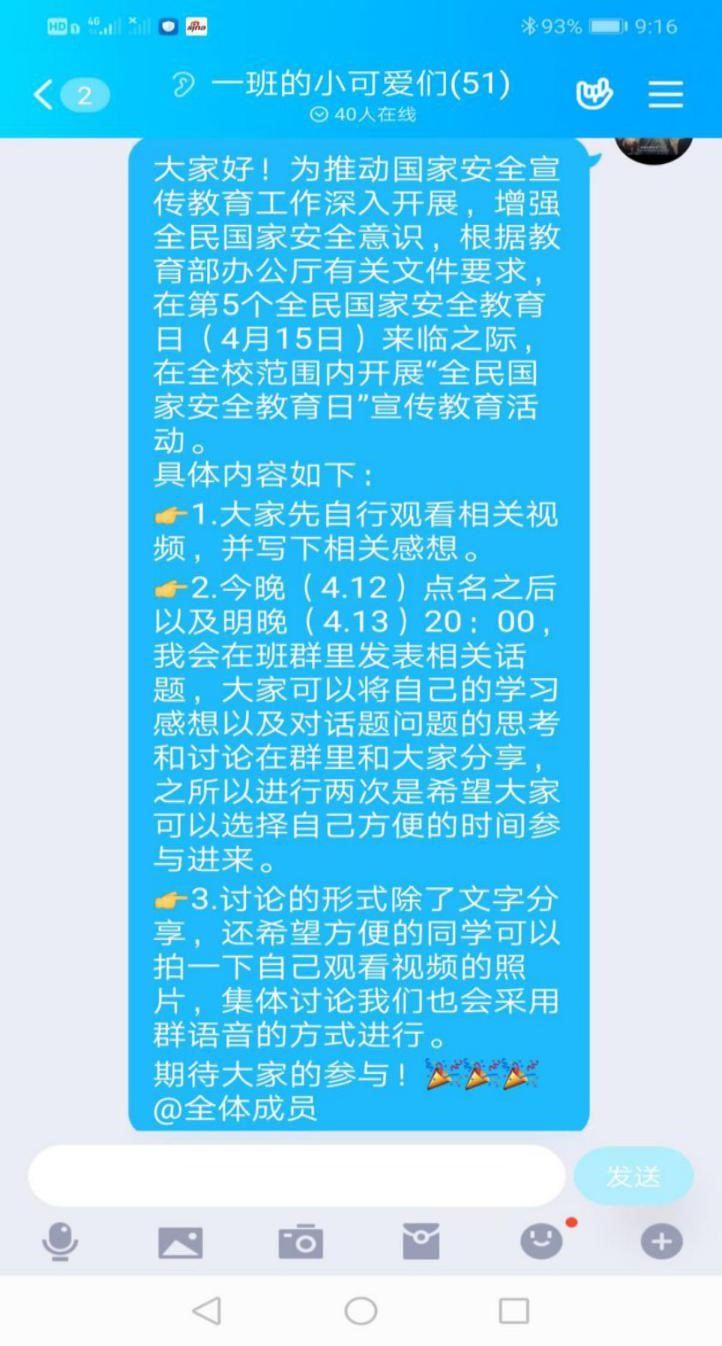Go back to the chat list
This screenshot has height=1346, width=722.
[42, 95]
